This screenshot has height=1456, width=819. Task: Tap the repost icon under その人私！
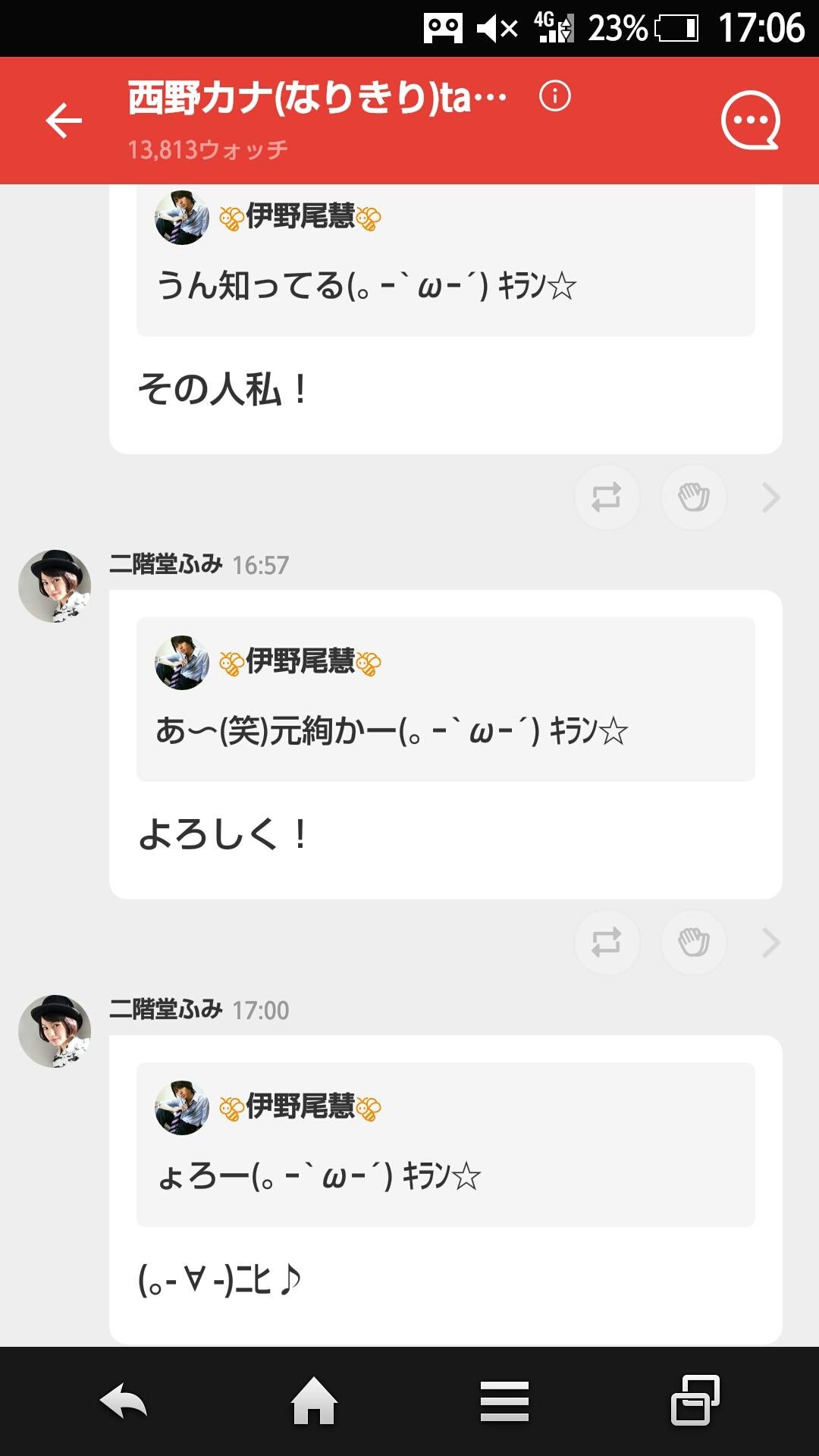coord(607,497)
